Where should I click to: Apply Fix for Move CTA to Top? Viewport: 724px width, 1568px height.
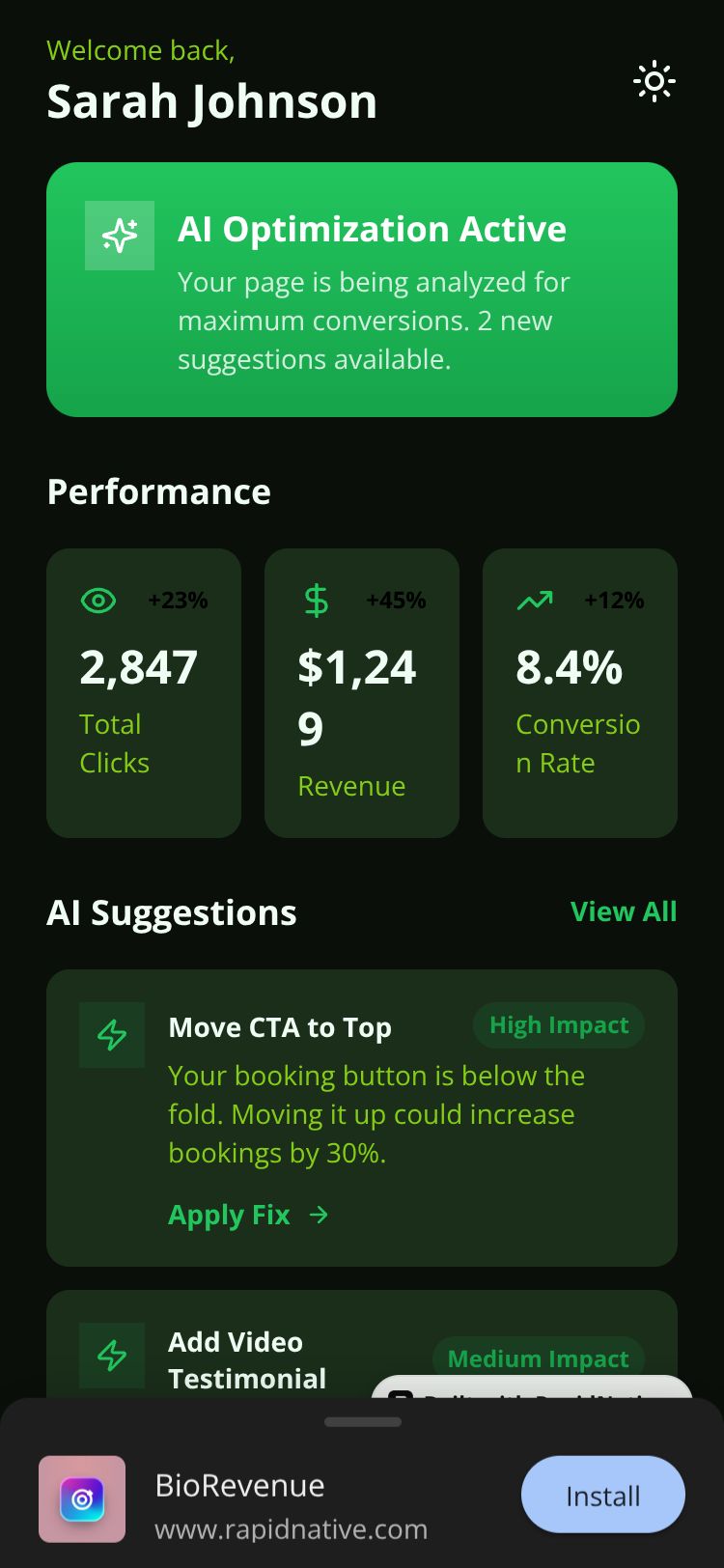[249, 1215]
